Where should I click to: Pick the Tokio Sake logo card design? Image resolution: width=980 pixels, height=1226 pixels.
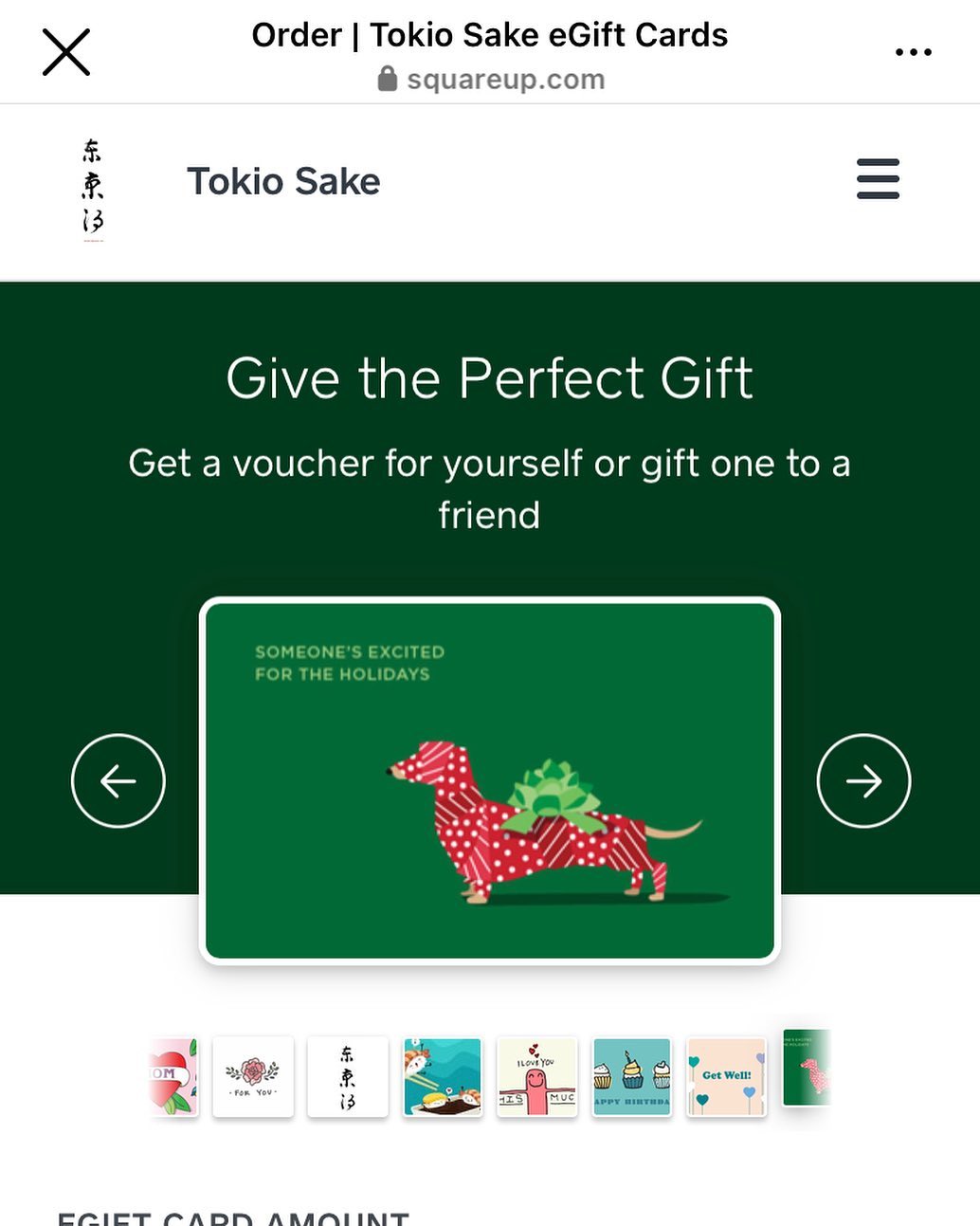pos(348,1076)
